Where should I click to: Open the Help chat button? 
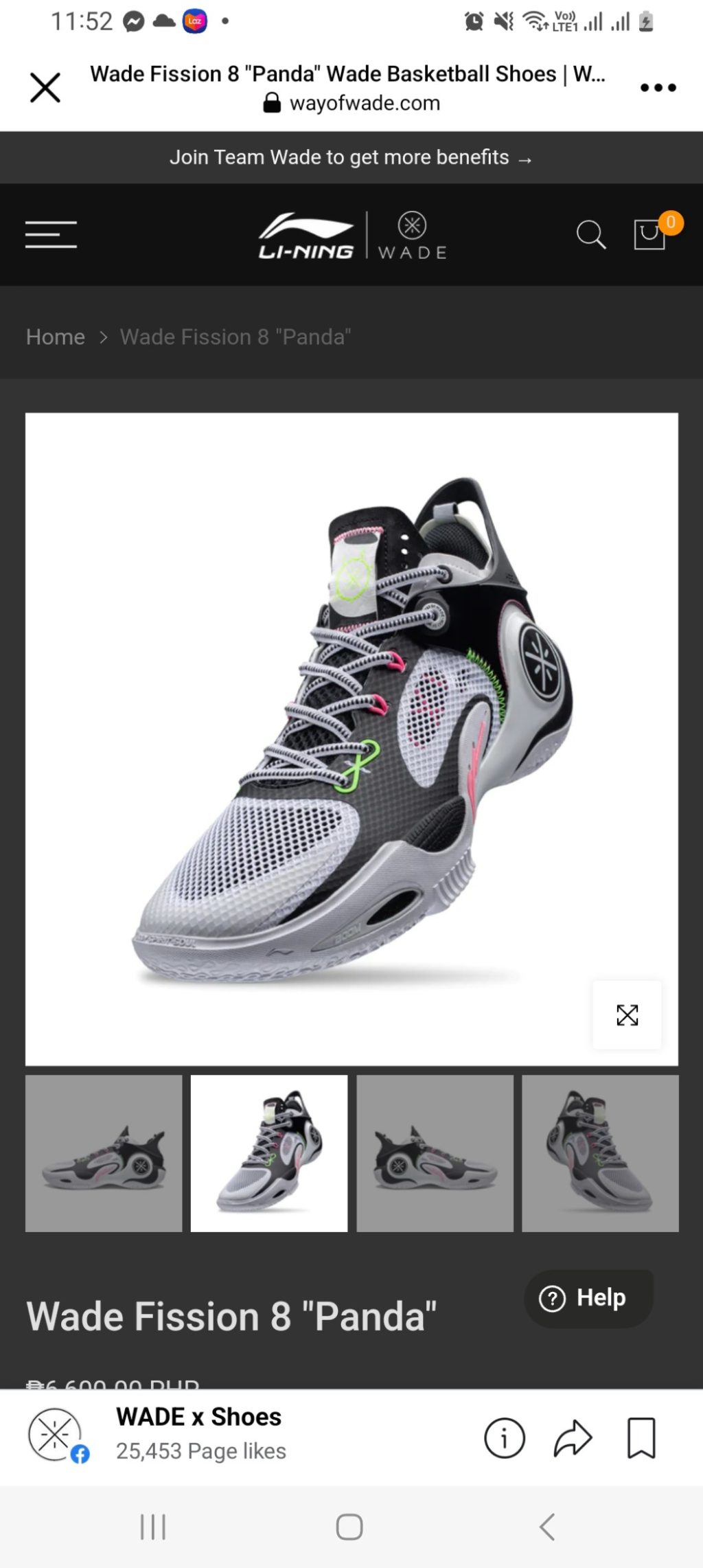tap(588, 1298)
